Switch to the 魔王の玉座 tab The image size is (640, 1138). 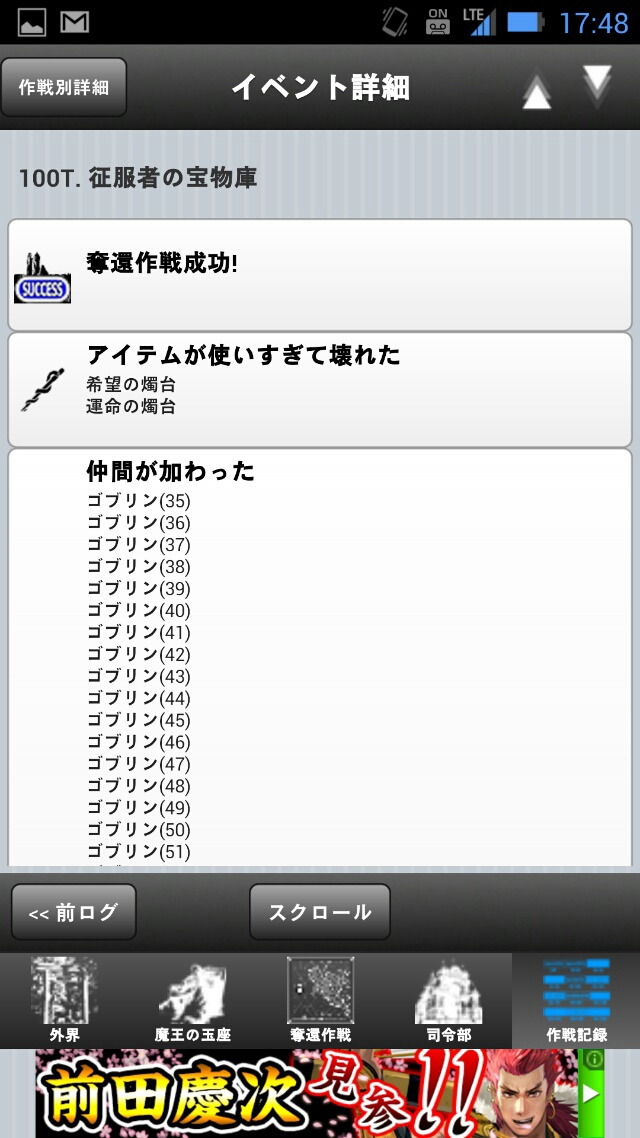[x=192, y=1000]
